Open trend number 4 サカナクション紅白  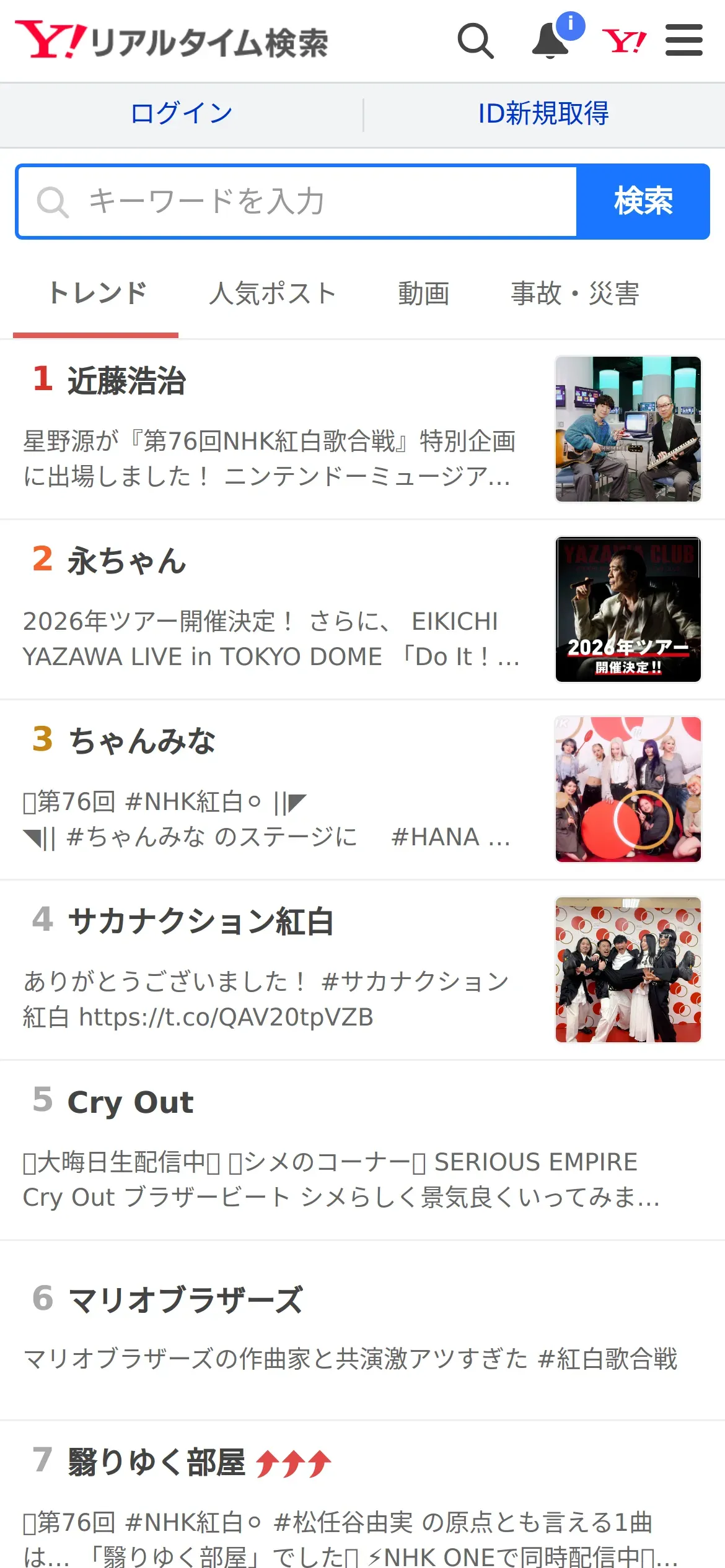coord(201,921)
